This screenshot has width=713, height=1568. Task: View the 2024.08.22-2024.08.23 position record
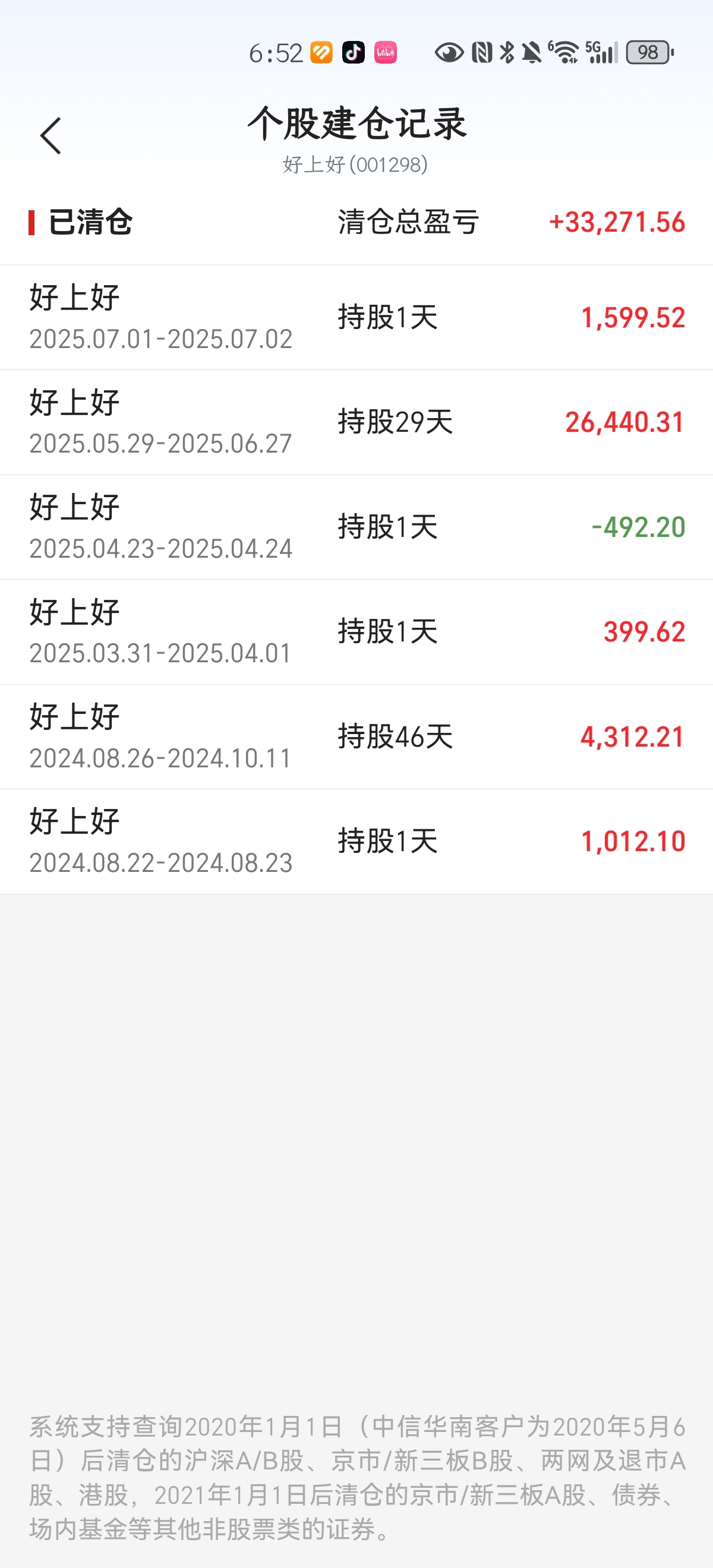pyautogui.click(x=356, y=841)
